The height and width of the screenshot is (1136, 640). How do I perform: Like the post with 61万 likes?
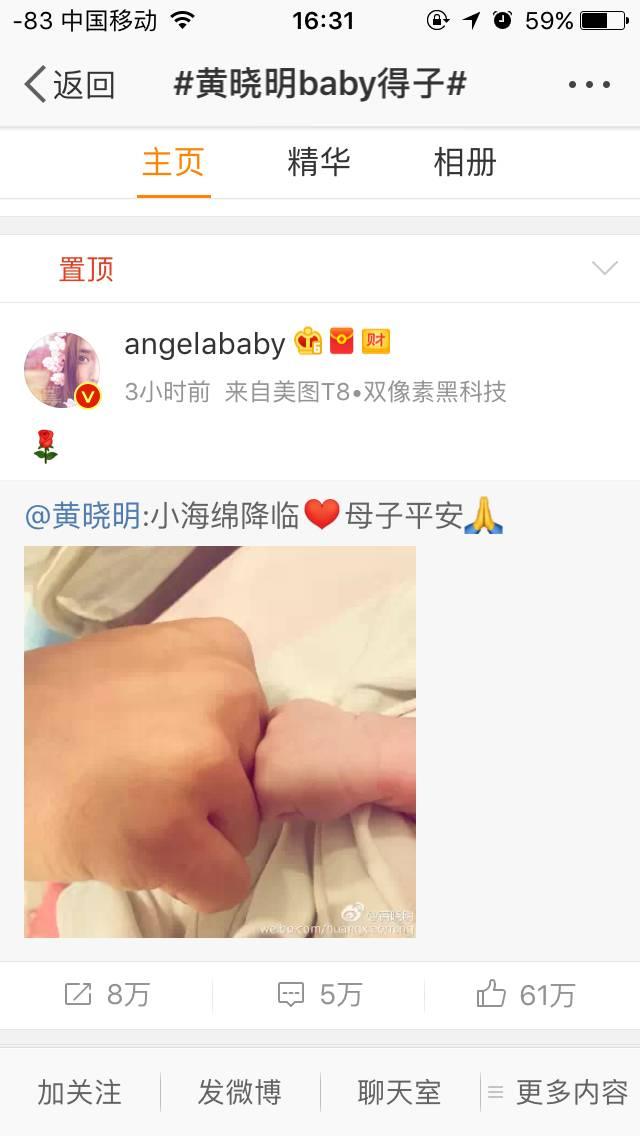point(526,994)
